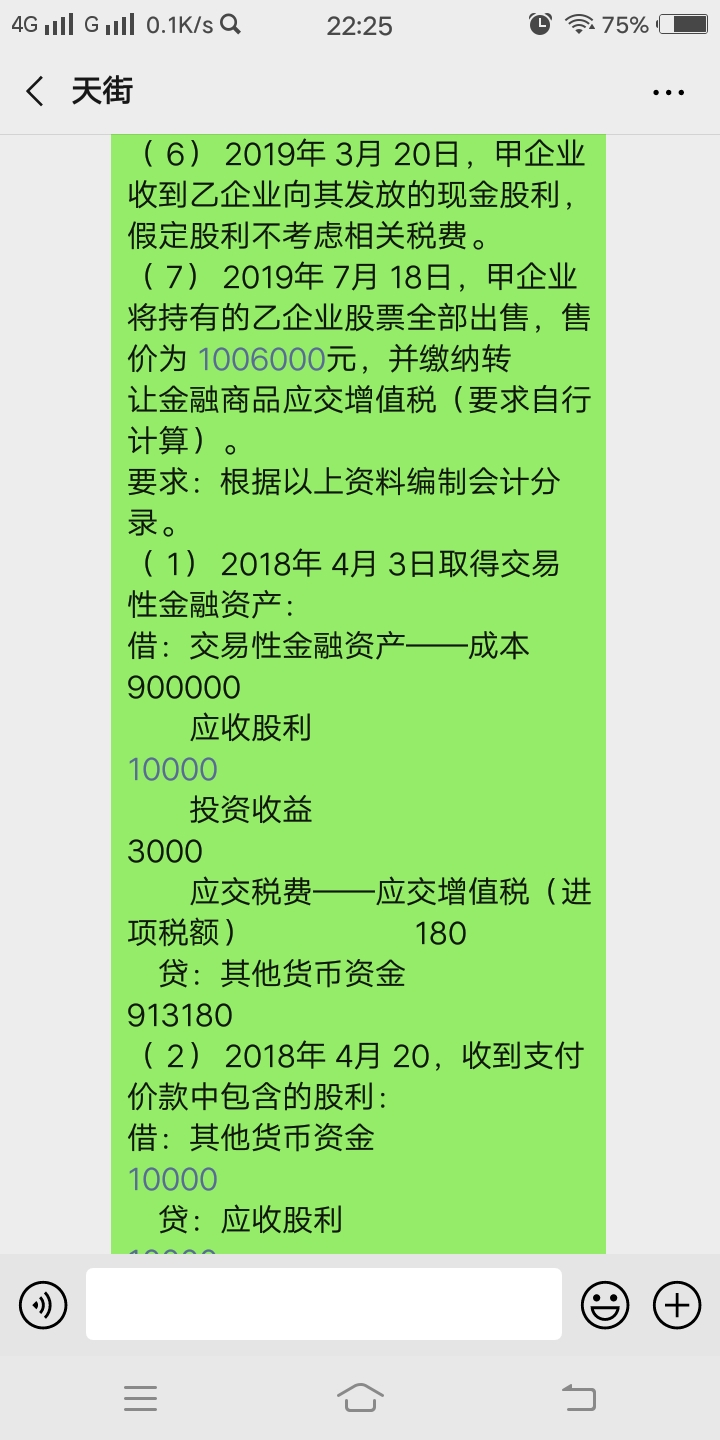The width and height of the screenshot is (720, 1440).
Task: Open the chat's three-dot more menu
Action: [x=668, y=92]
